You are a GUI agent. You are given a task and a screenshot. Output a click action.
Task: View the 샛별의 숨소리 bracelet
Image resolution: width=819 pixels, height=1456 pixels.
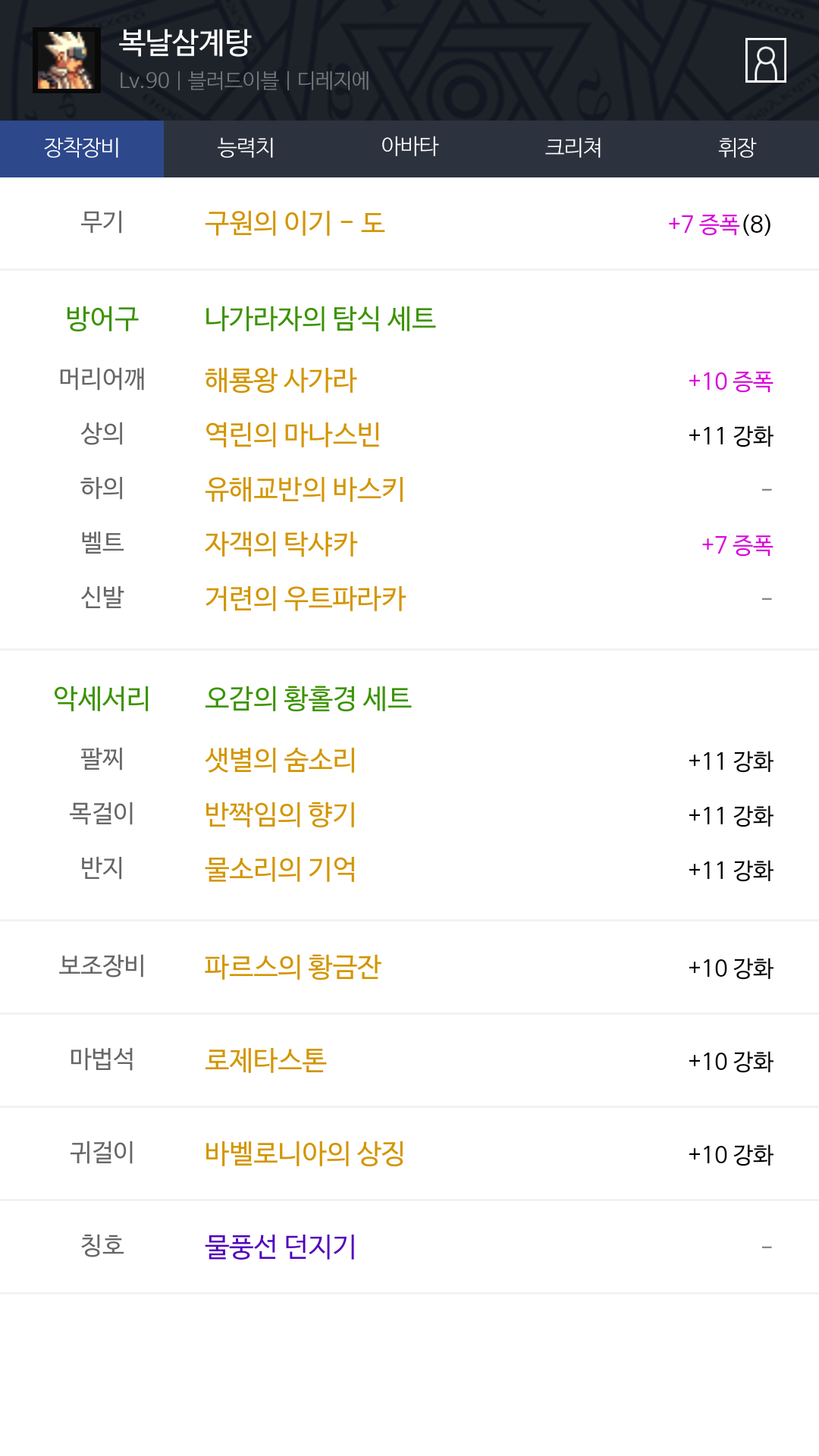pos(281,760)
